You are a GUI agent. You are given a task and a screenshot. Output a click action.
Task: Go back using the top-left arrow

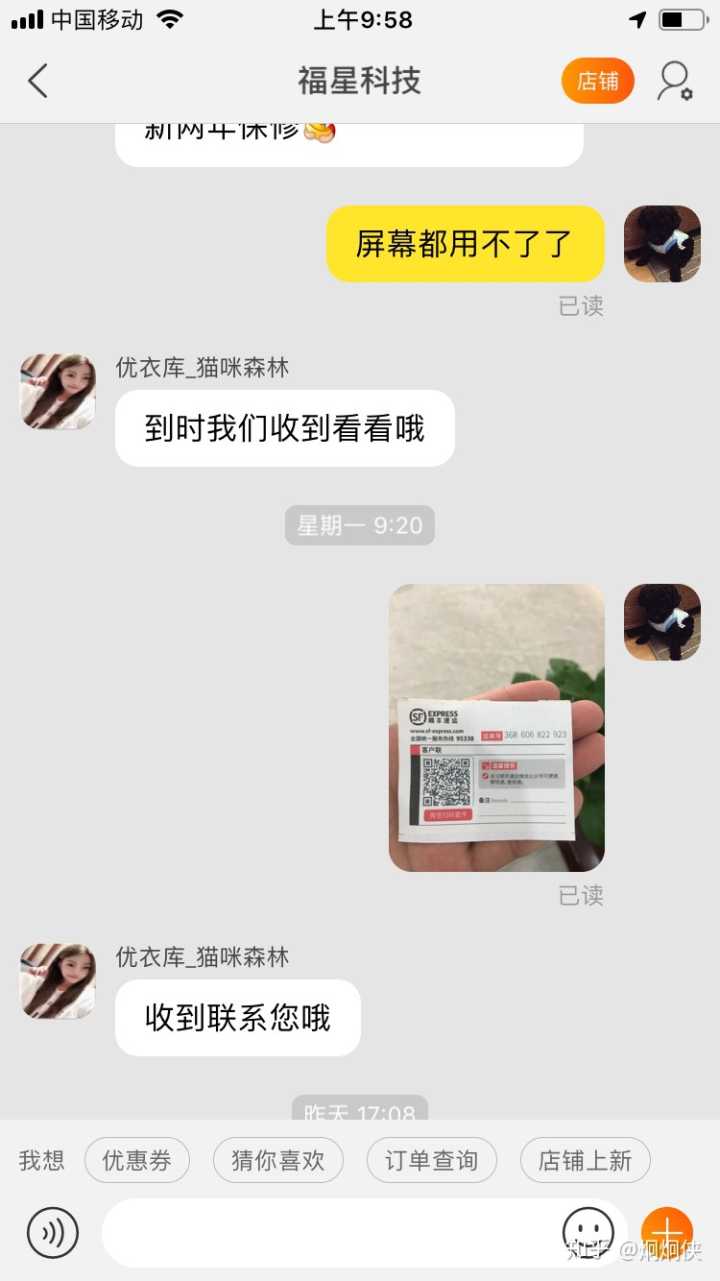[38, 81]
